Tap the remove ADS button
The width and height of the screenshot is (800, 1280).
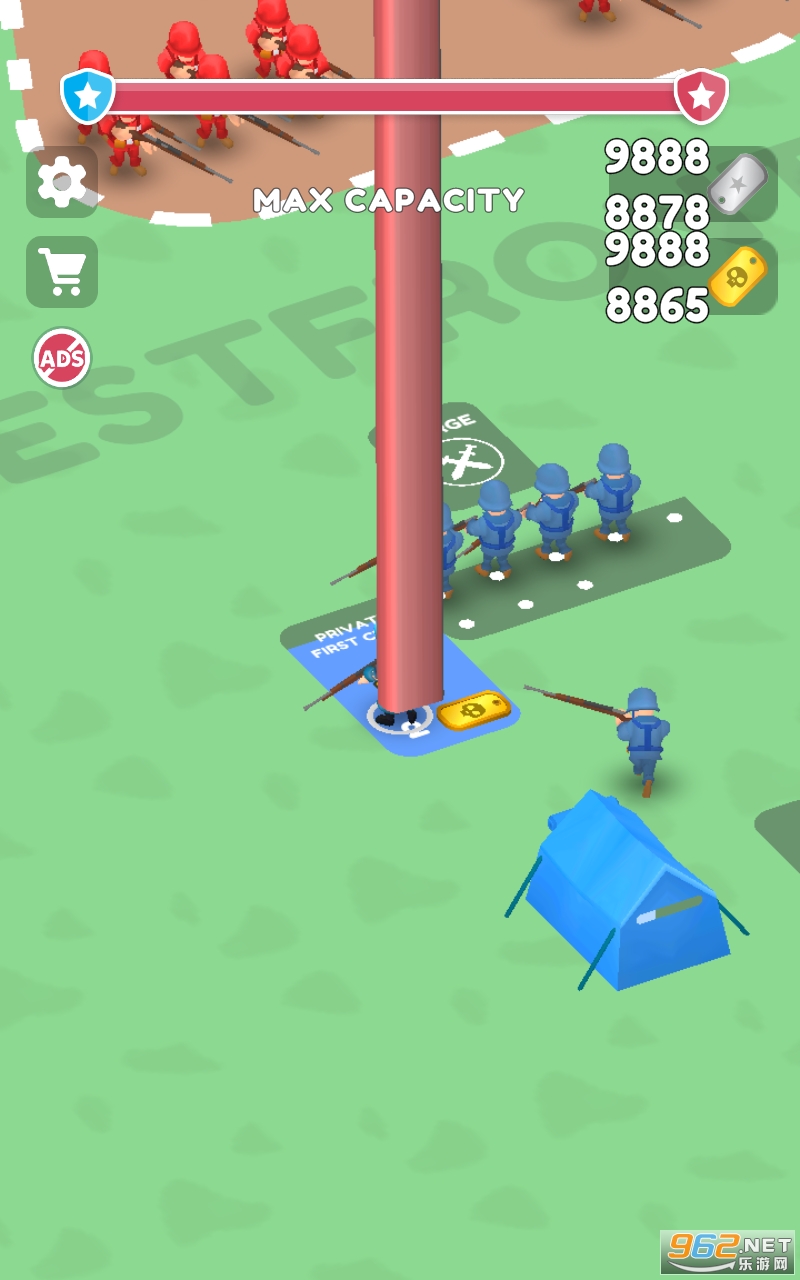coord(62,358)
